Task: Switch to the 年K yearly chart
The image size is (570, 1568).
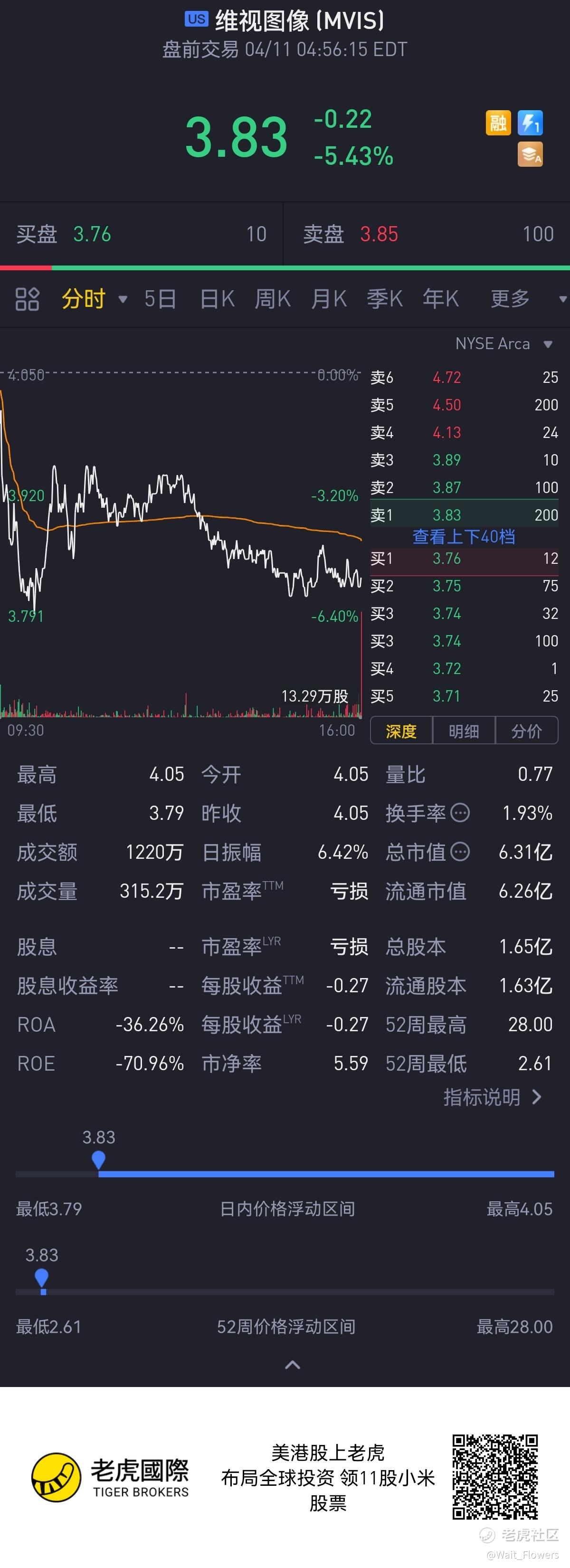Action: tap(441, 299)
